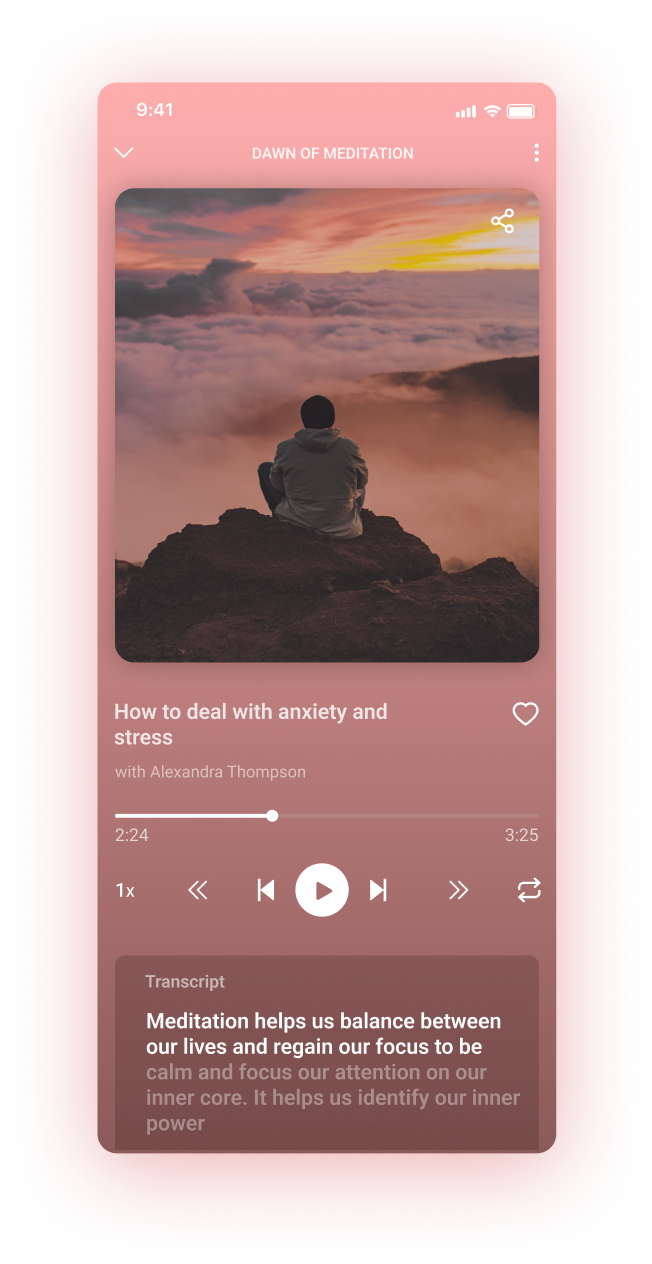Collapse the player with the down chevron
This screenshot has height=1264, width=652.
(x=124, y=153)
